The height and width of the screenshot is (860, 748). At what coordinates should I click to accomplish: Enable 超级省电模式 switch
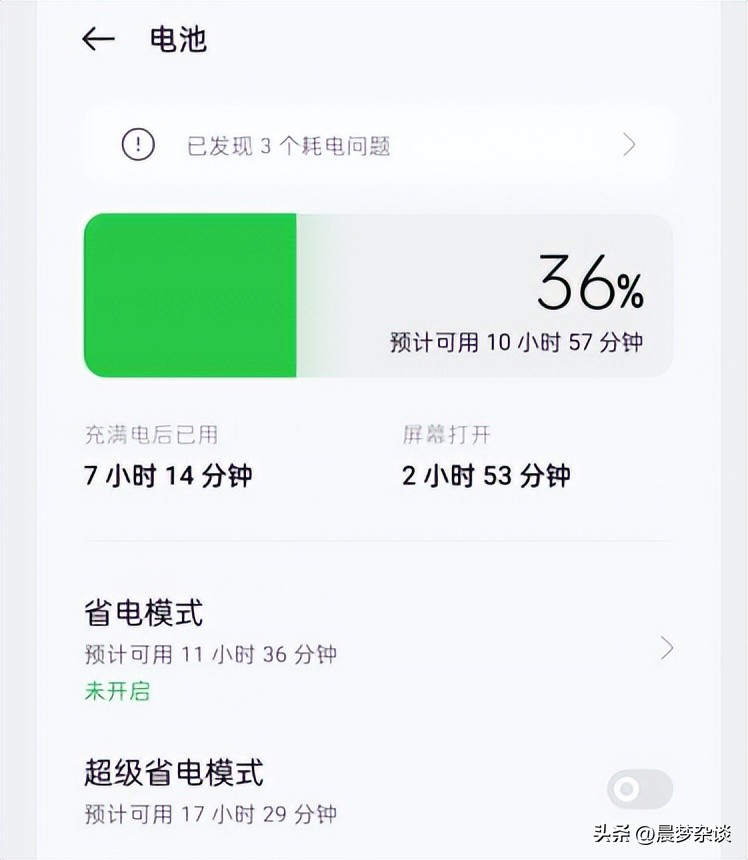[639, 789]
